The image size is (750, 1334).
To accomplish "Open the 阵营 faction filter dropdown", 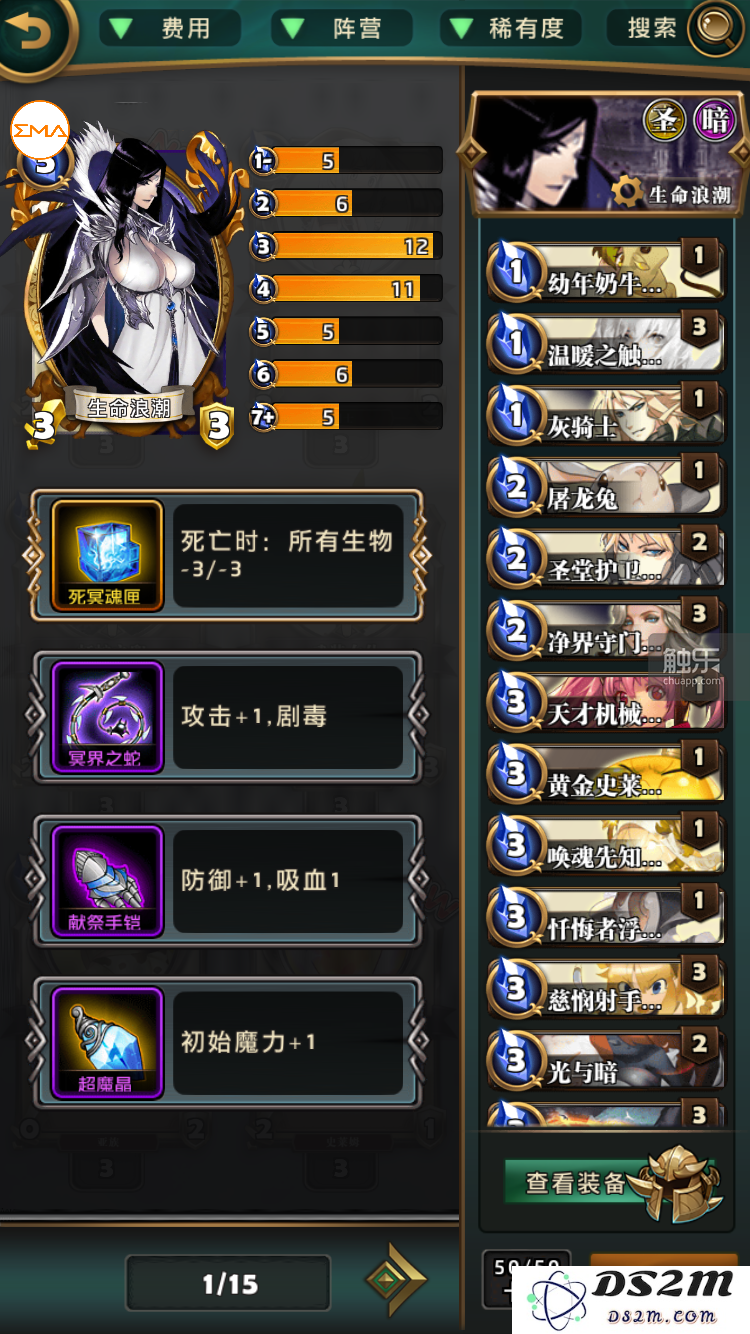I will (x=342, y=28).
